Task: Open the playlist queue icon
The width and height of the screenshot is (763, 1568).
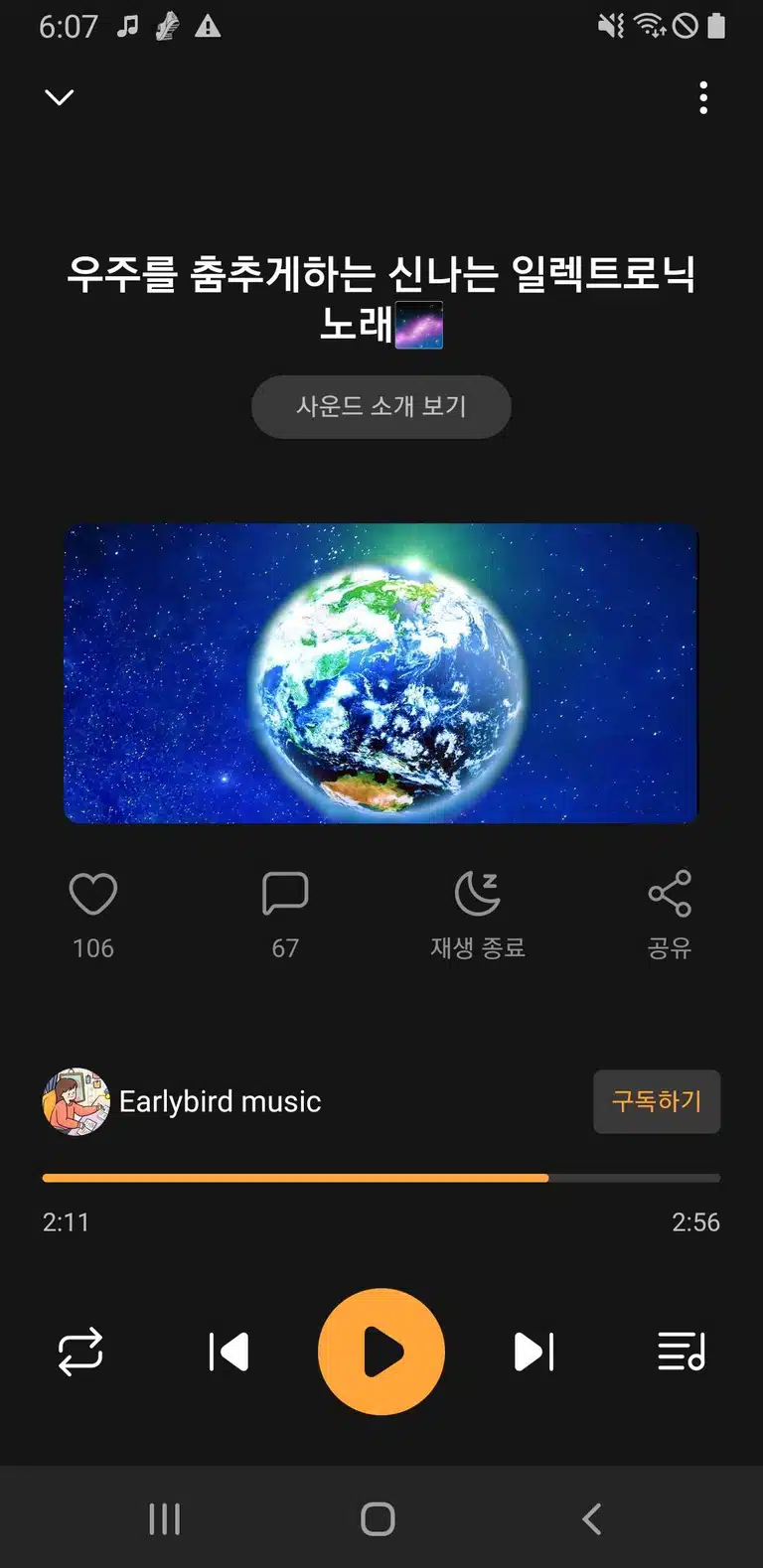Action: (x=682, y=1352)
